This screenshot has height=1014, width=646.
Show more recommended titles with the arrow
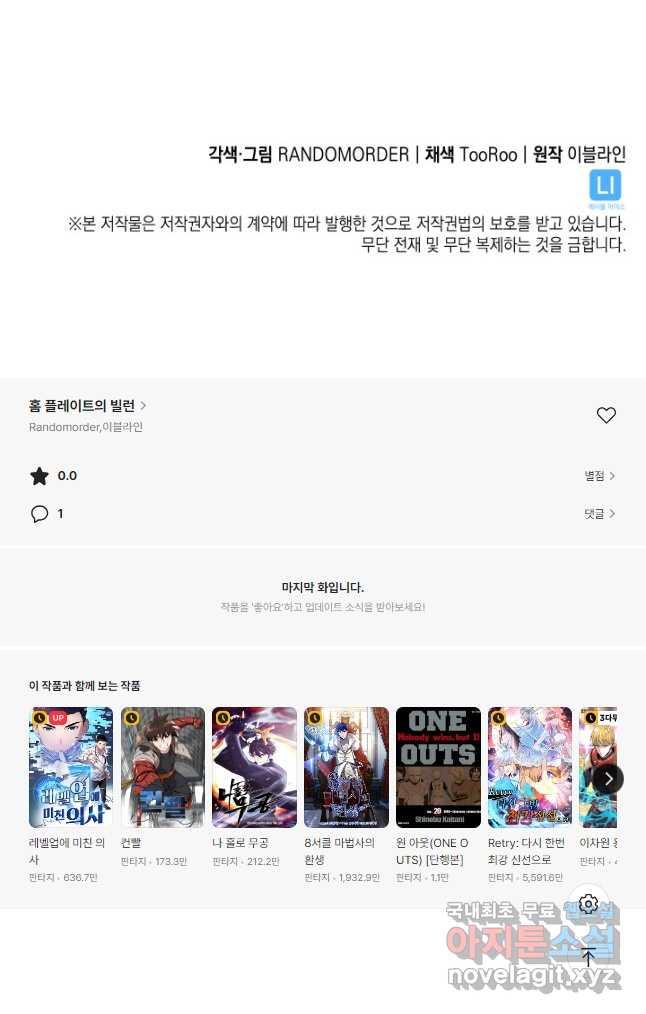(608, 779)
